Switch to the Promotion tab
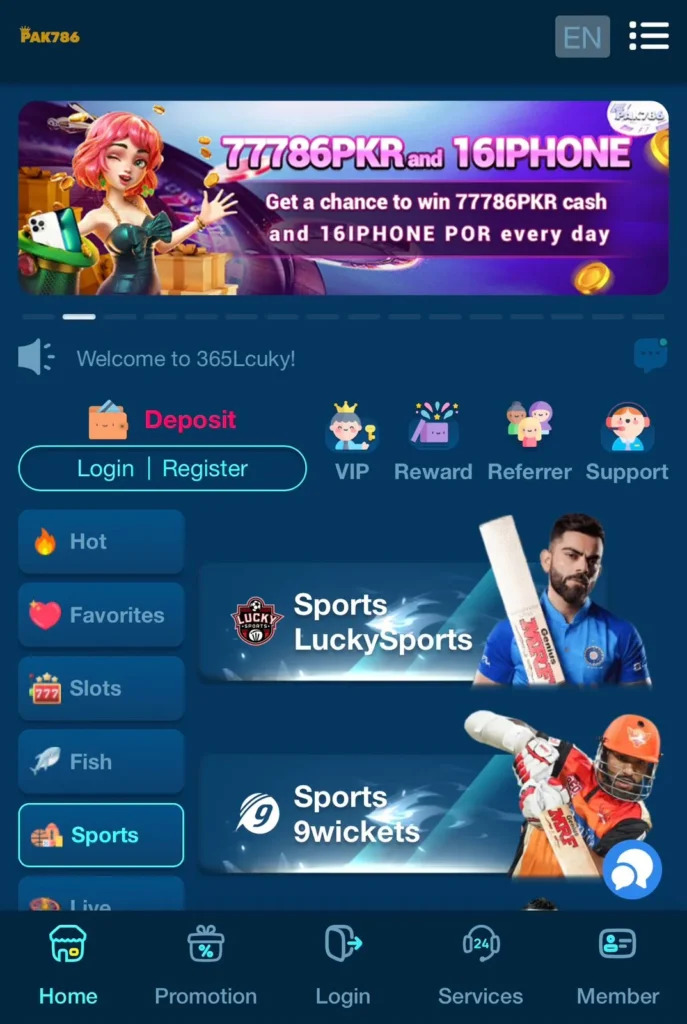Image resolution: width=687 pixels, height=1024 pixels. pos(205,966)
